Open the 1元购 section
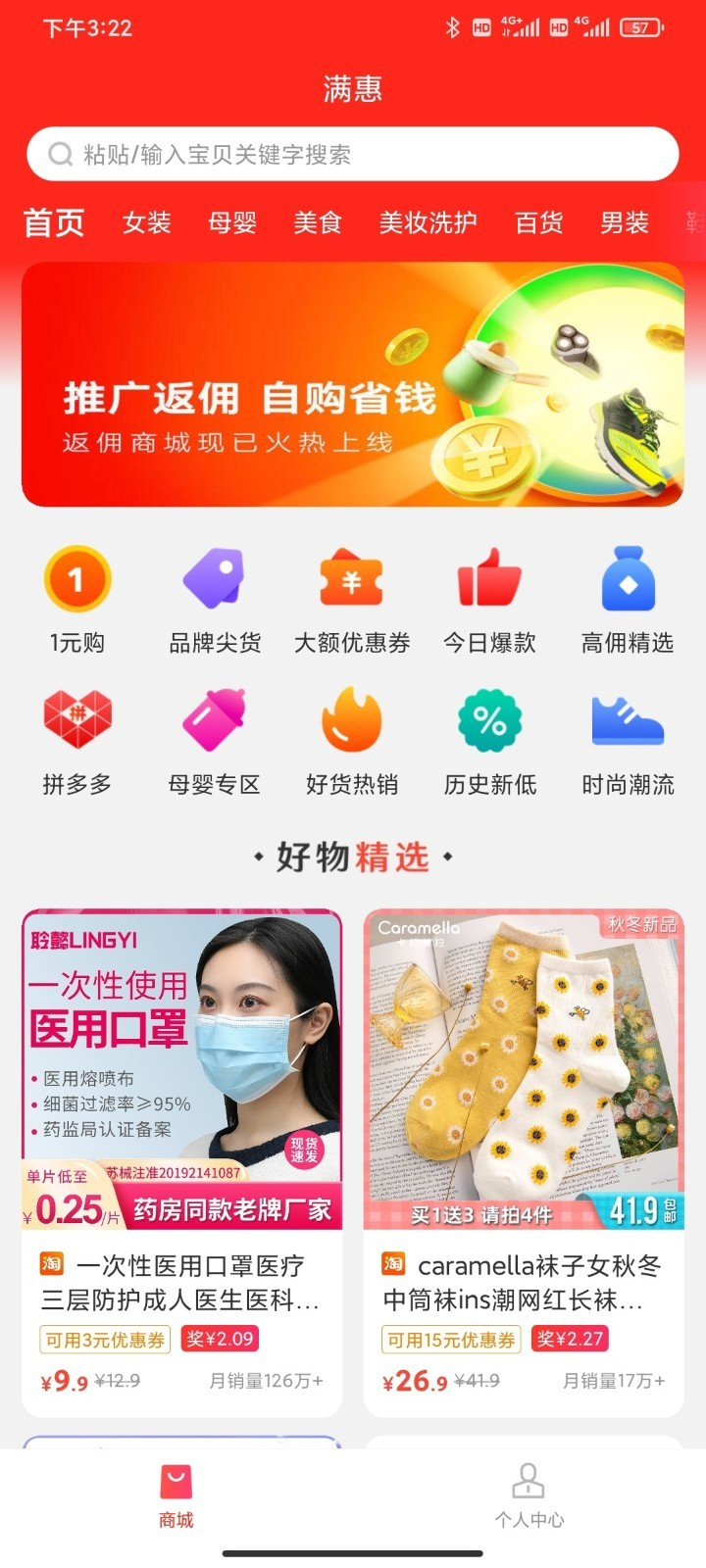Image resolution: width=706 pixels, height=1568 pixels. [77, 599]
